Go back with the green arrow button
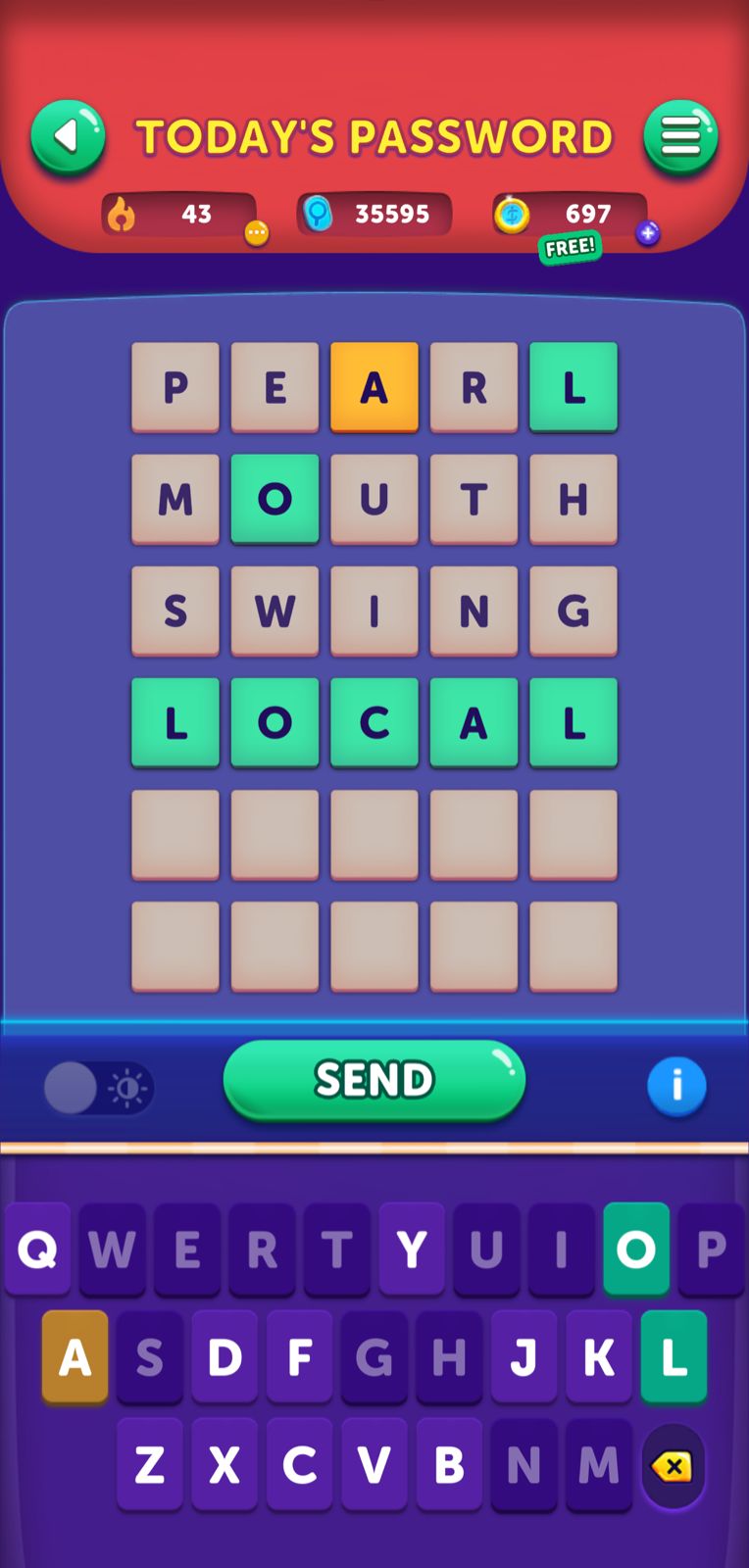 click(68, 137)
